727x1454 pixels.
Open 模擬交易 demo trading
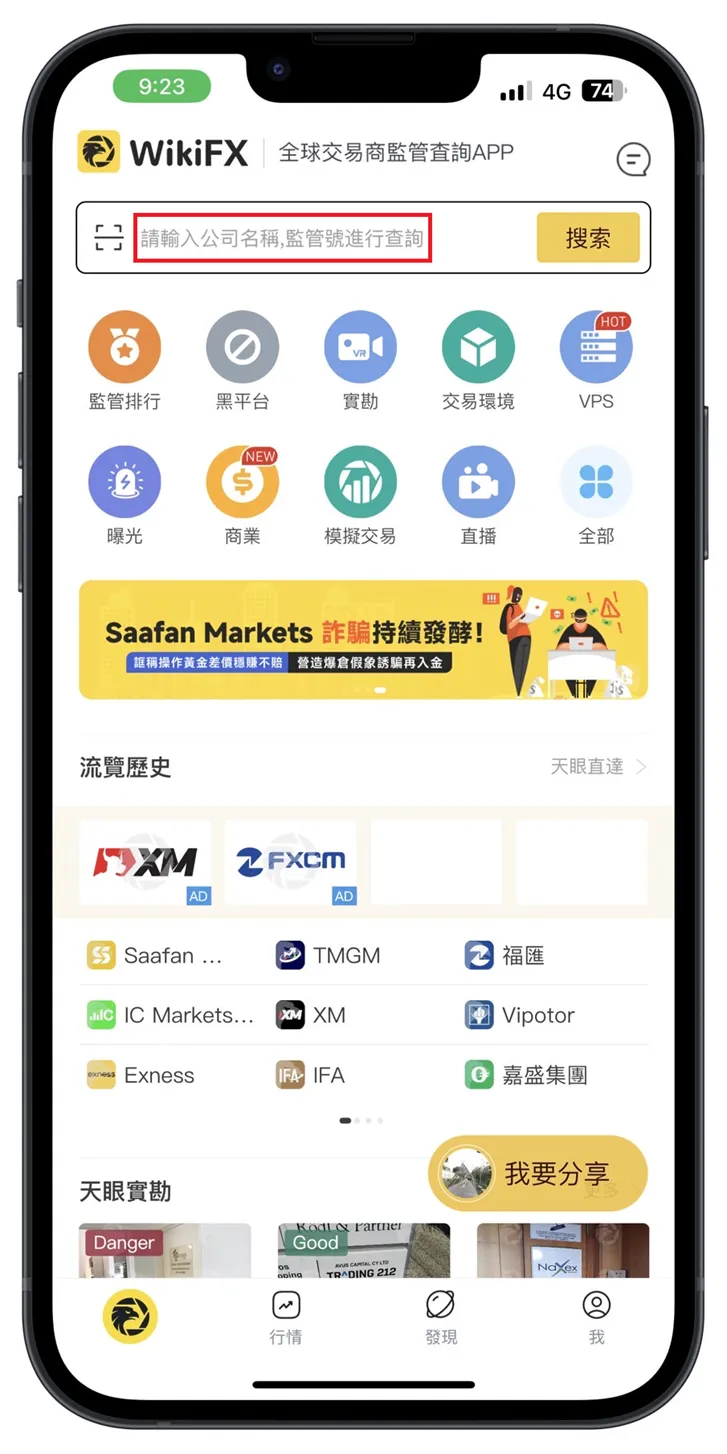point(360,496)
